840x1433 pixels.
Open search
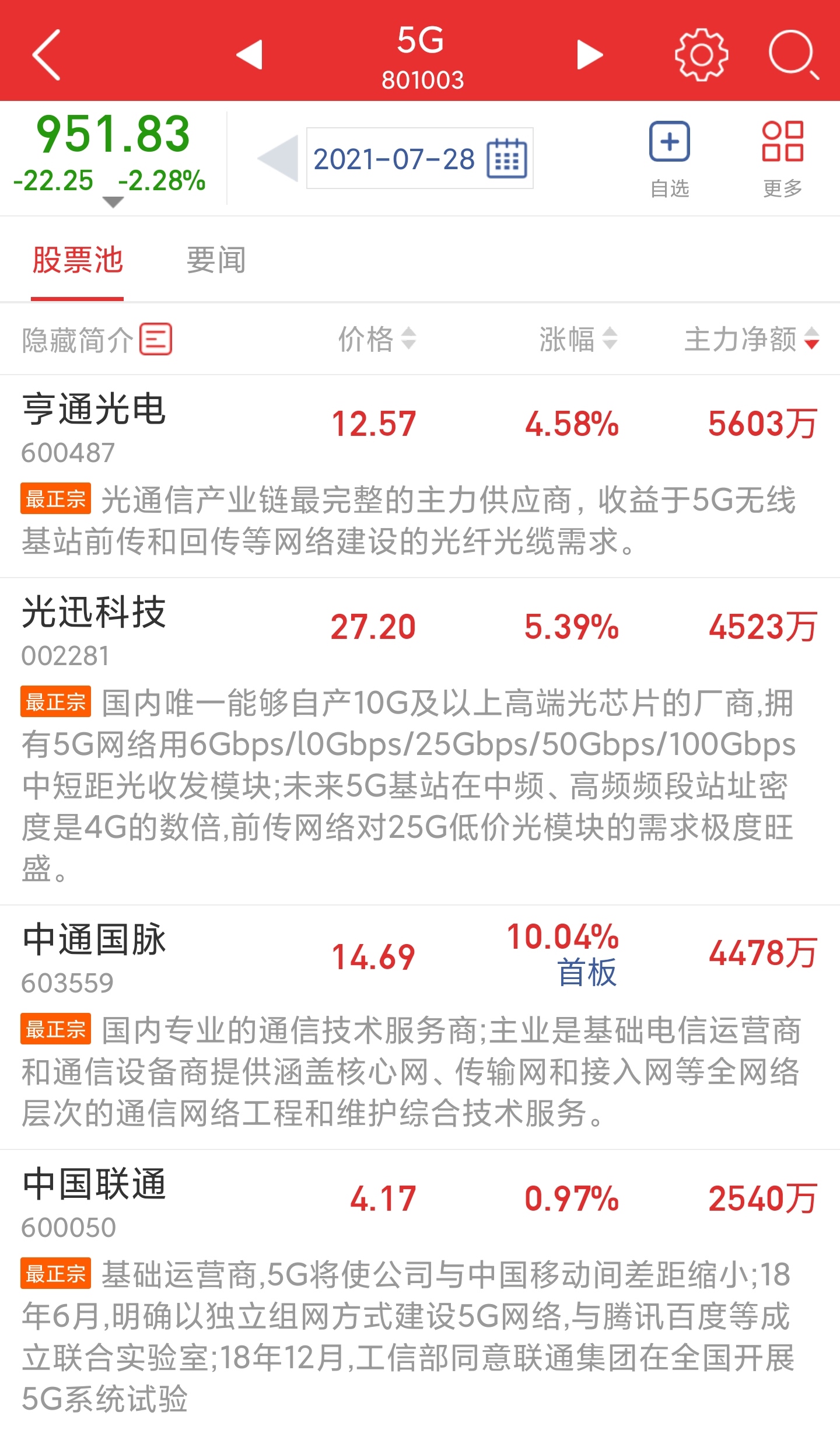click(x=793, y=54)
